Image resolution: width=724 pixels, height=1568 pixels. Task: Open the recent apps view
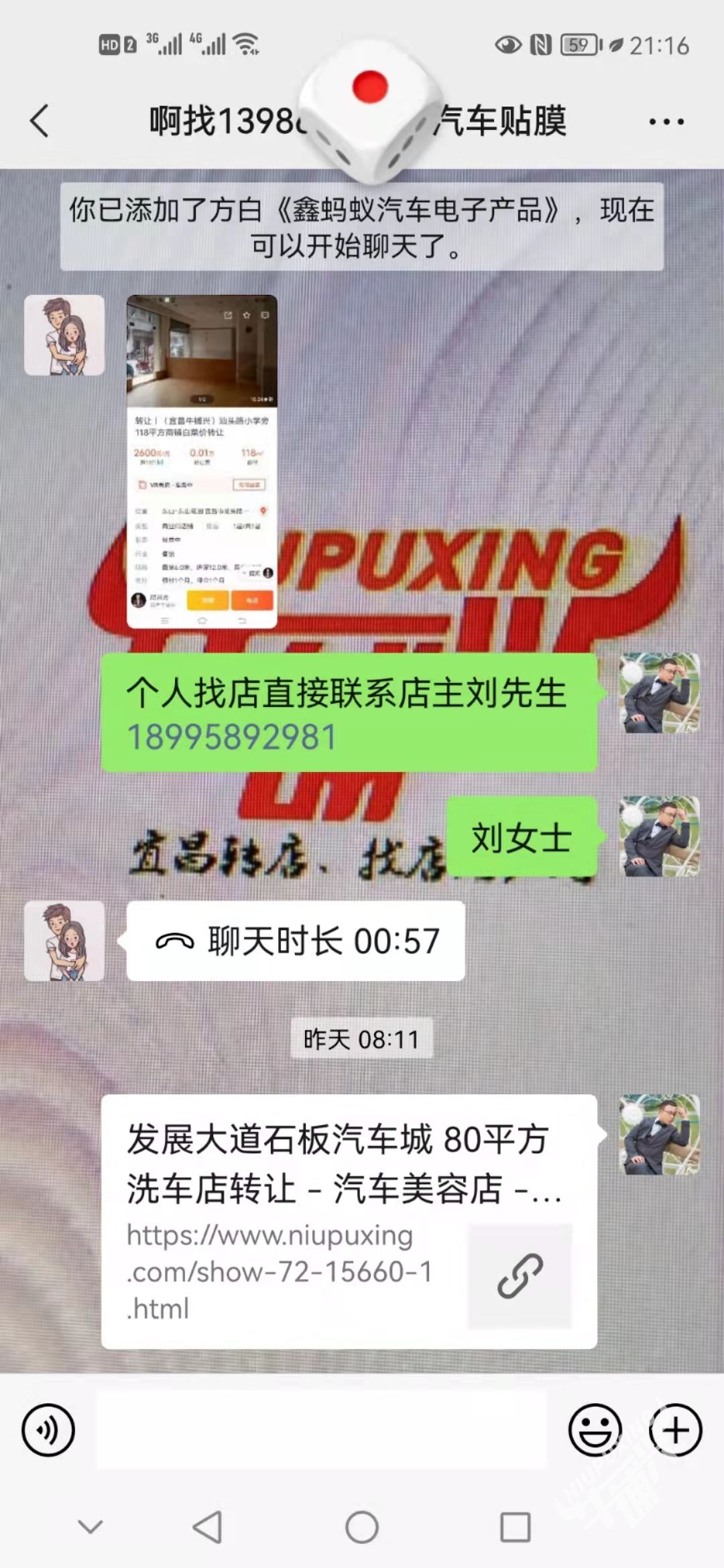click(516, 1528)
